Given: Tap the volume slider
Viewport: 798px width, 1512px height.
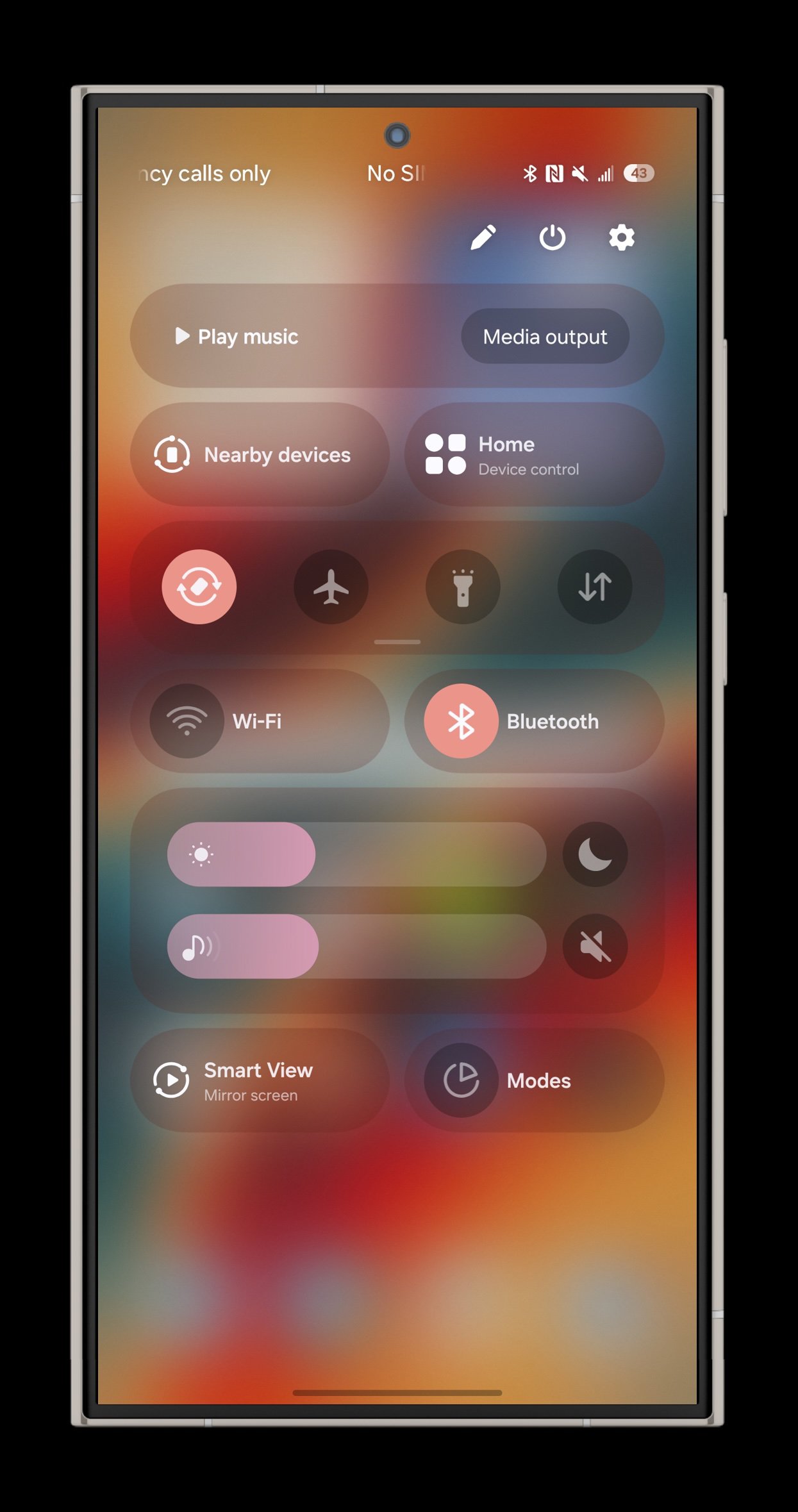Looking at the screenshot, I should pyautogui.click(x=356, y=946).
